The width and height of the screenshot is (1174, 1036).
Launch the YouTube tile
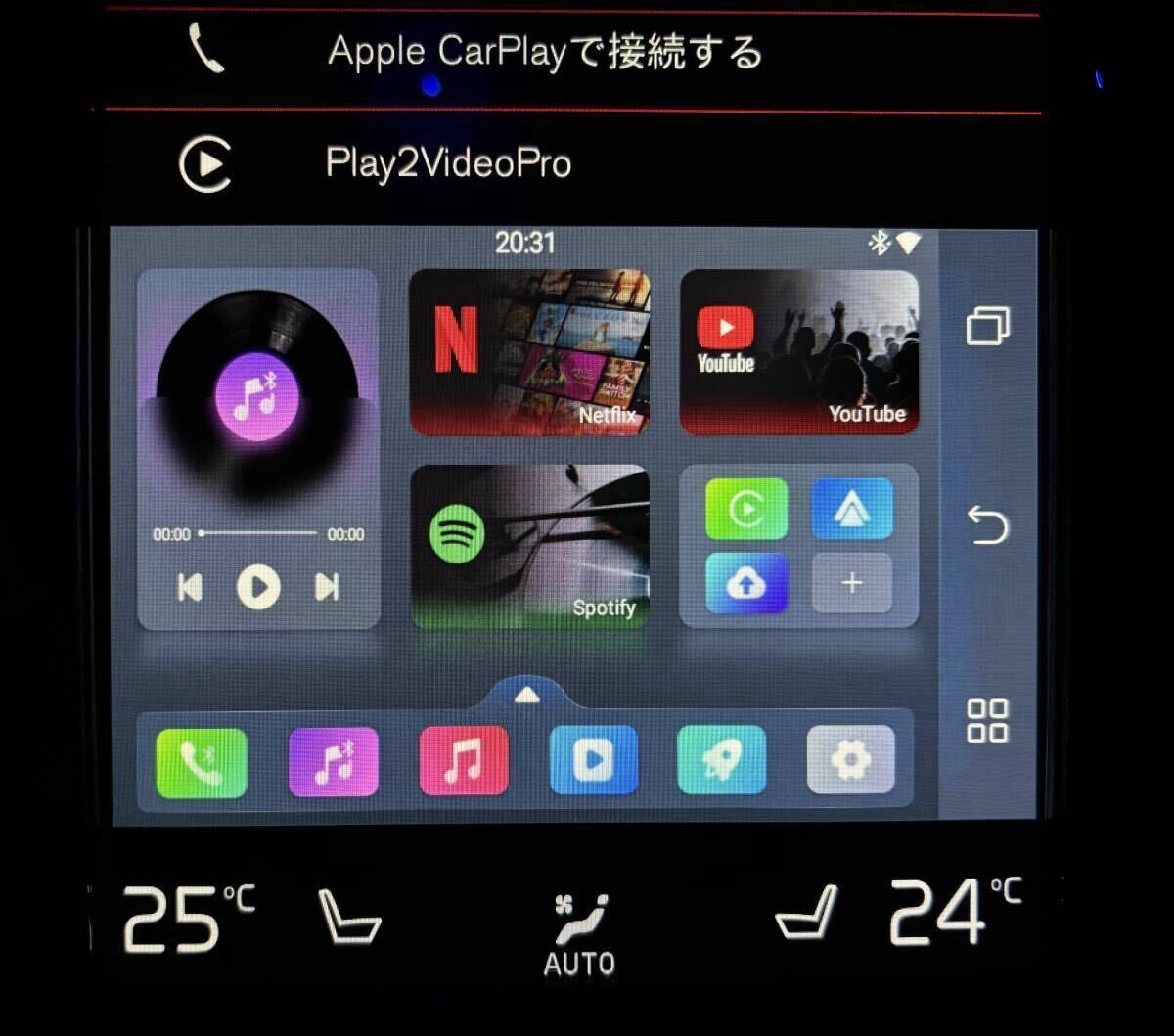[x=799, y=352]
